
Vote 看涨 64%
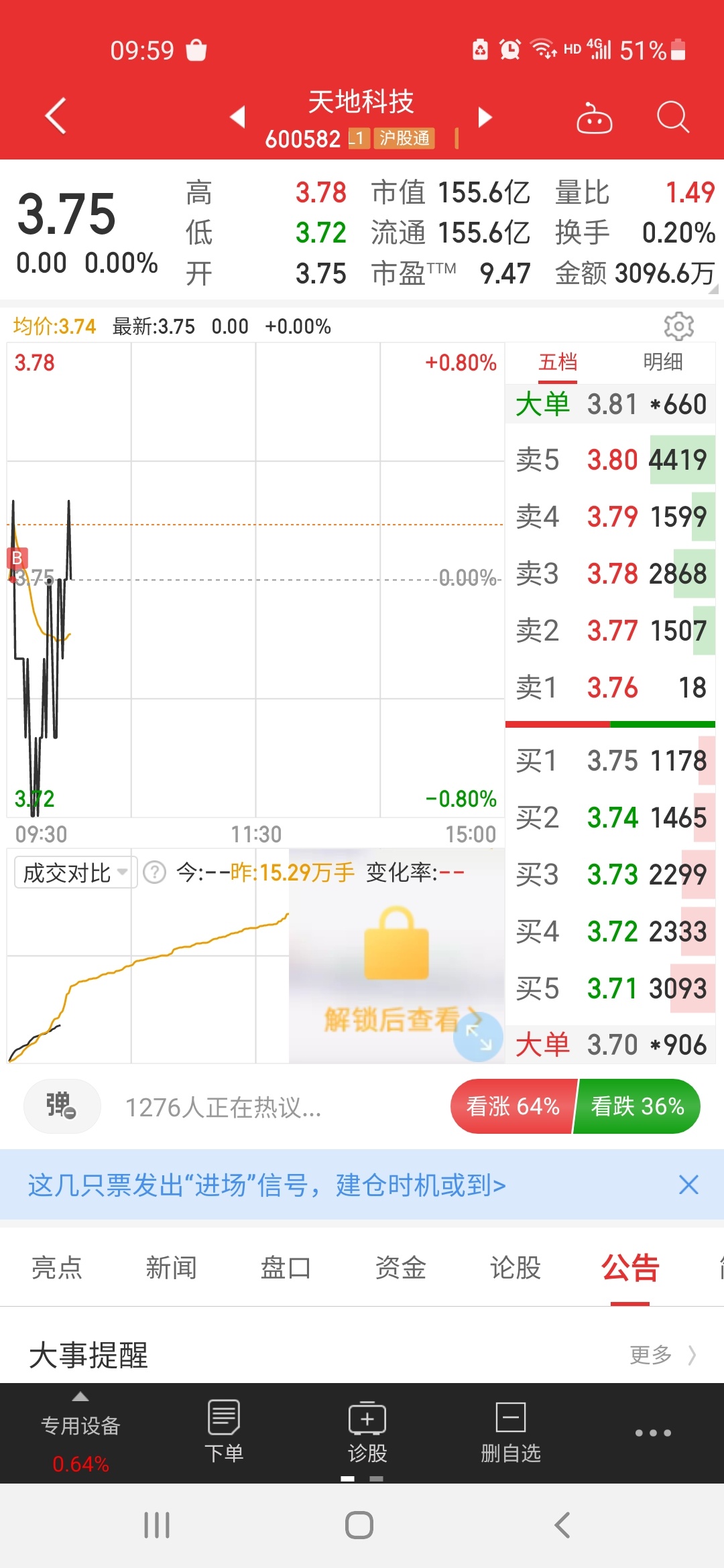513,1106
